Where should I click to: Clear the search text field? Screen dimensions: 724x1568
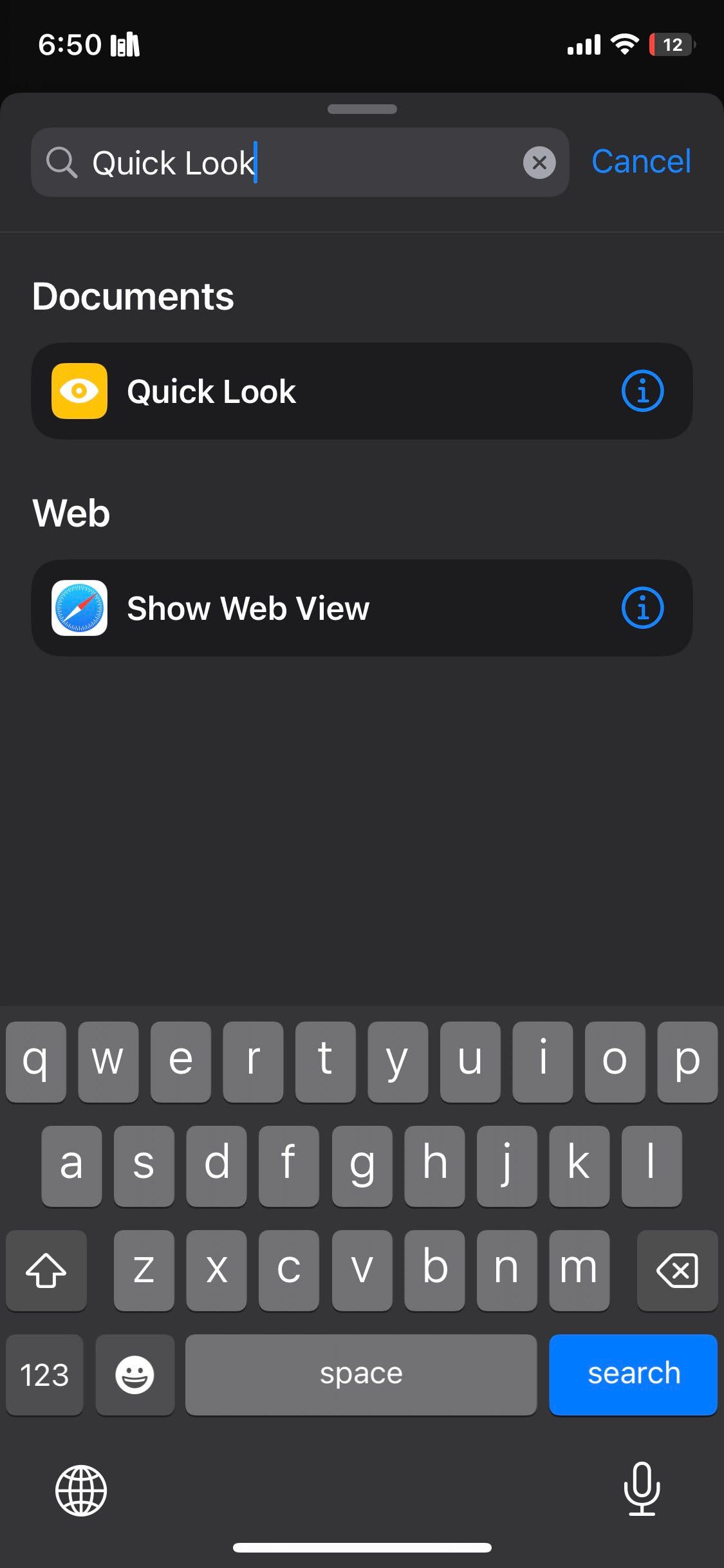point(539,163)
